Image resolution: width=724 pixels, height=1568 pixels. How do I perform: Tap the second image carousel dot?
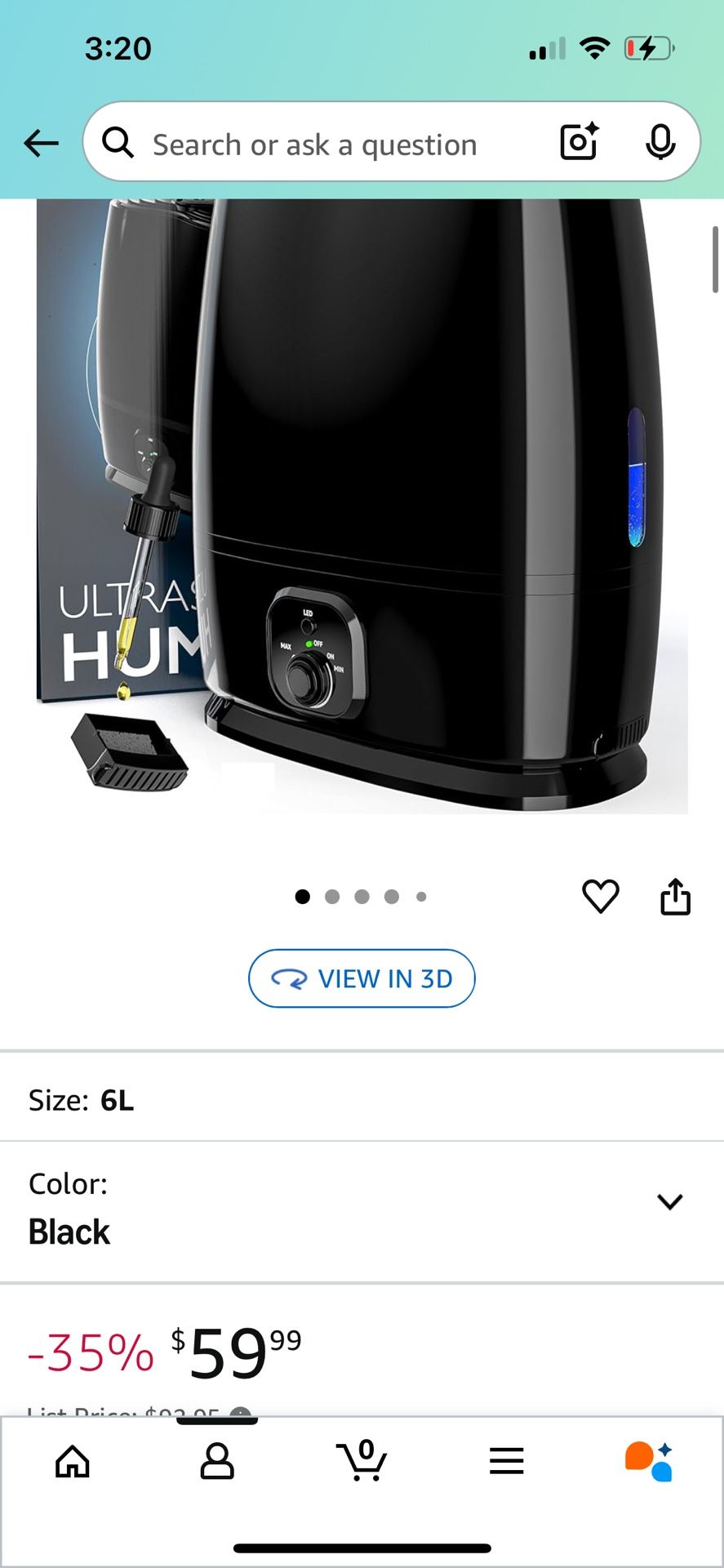pyautogui.click(x=332, y=896)
